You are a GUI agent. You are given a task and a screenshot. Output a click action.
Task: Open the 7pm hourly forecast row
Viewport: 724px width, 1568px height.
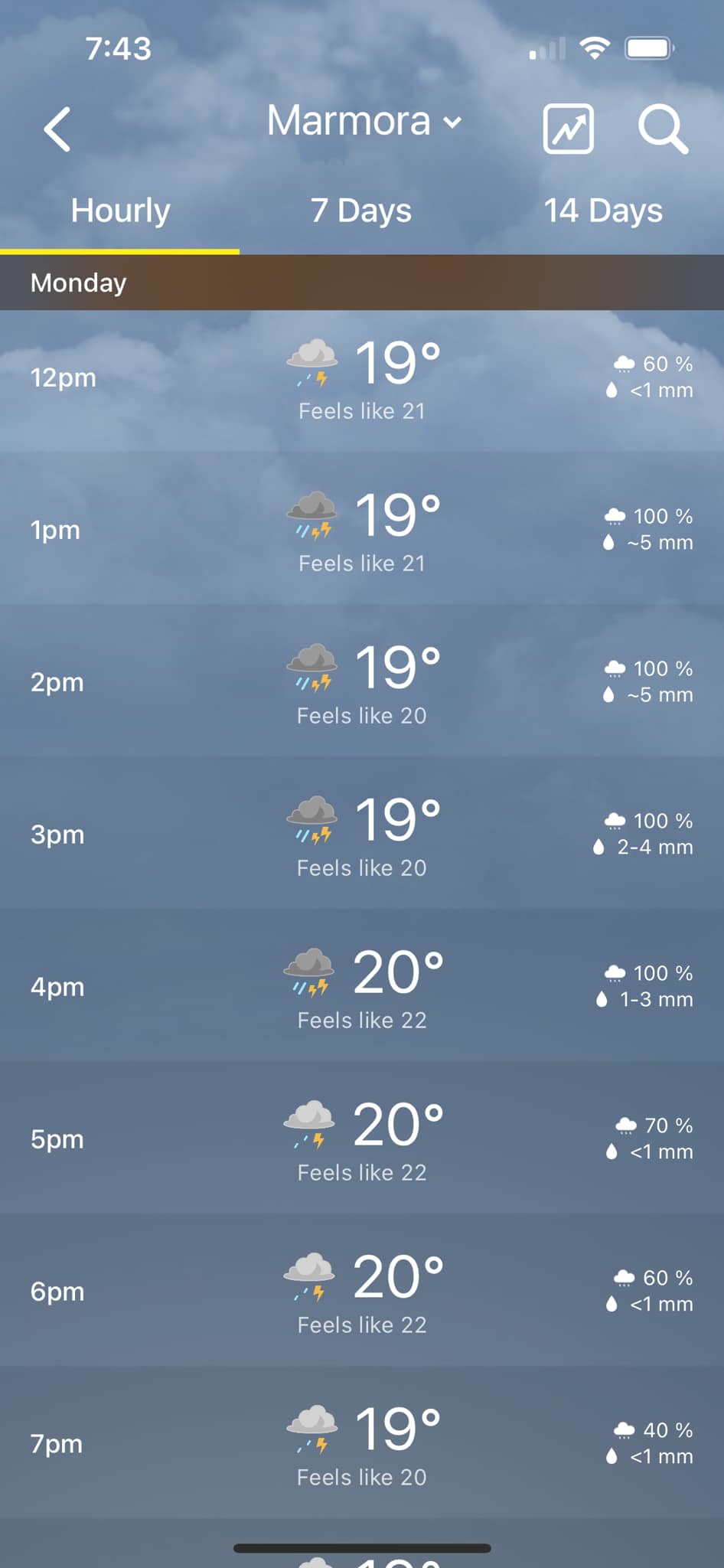click(x=362, y=1444)
